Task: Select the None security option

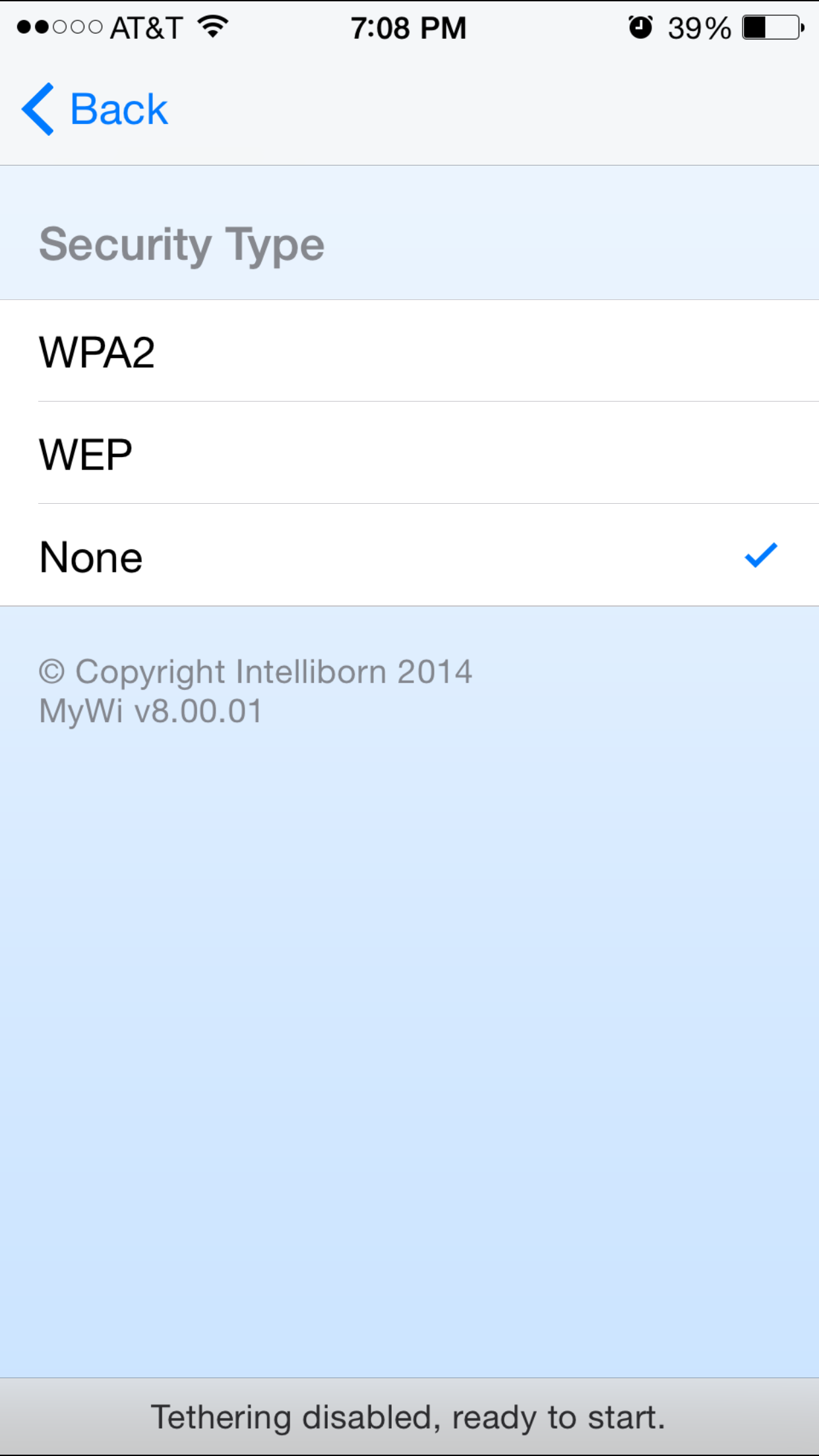Action: [409, 555]
